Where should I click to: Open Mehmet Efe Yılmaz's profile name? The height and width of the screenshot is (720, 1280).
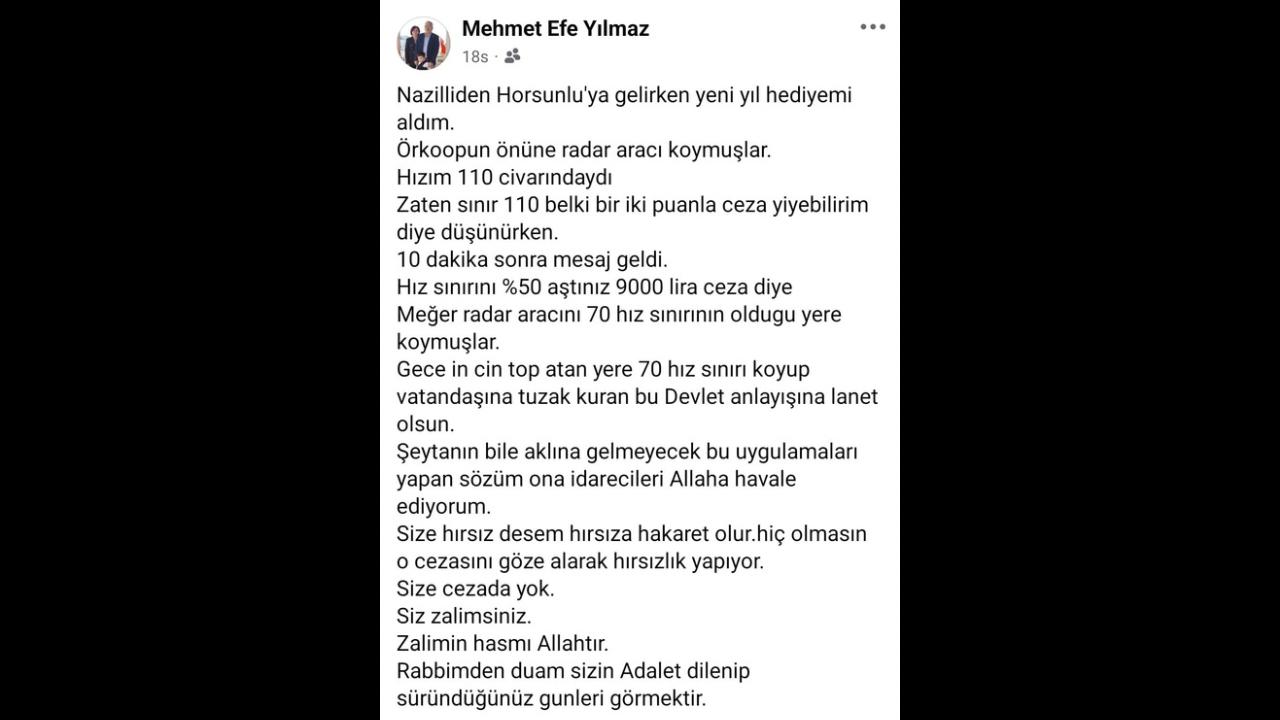(555, 29)
